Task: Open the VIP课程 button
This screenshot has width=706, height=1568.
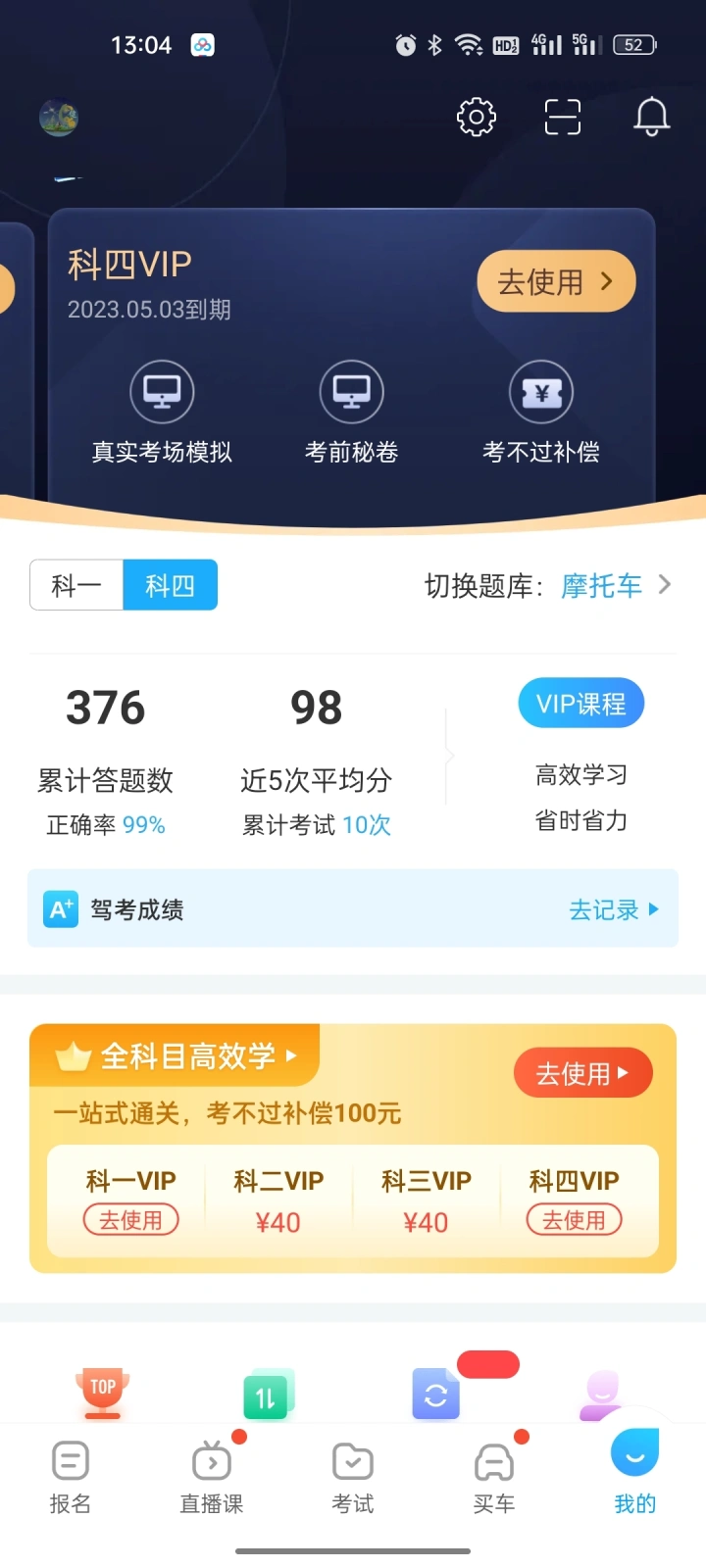Action: pos(580,704)
